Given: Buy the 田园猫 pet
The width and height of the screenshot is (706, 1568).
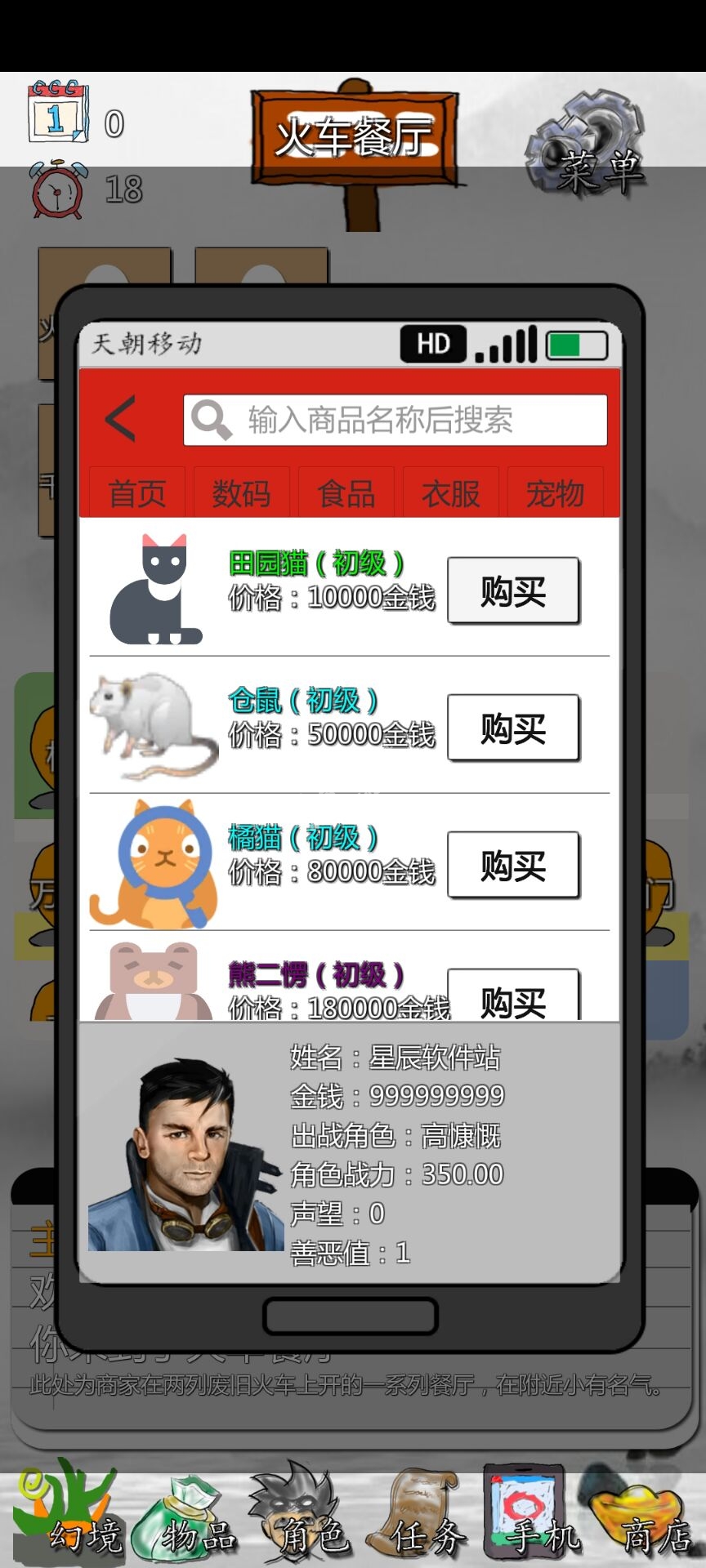Looking at the screenshot, I should coord(513,590).
